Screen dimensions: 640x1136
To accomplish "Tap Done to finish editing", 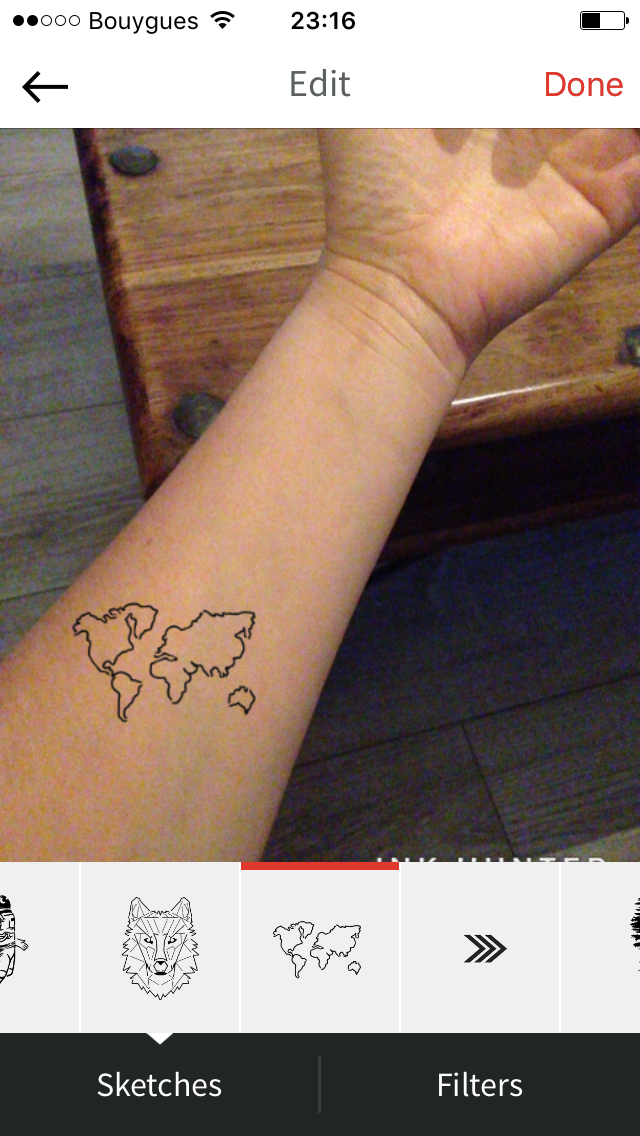I will (x=583, y=85).
